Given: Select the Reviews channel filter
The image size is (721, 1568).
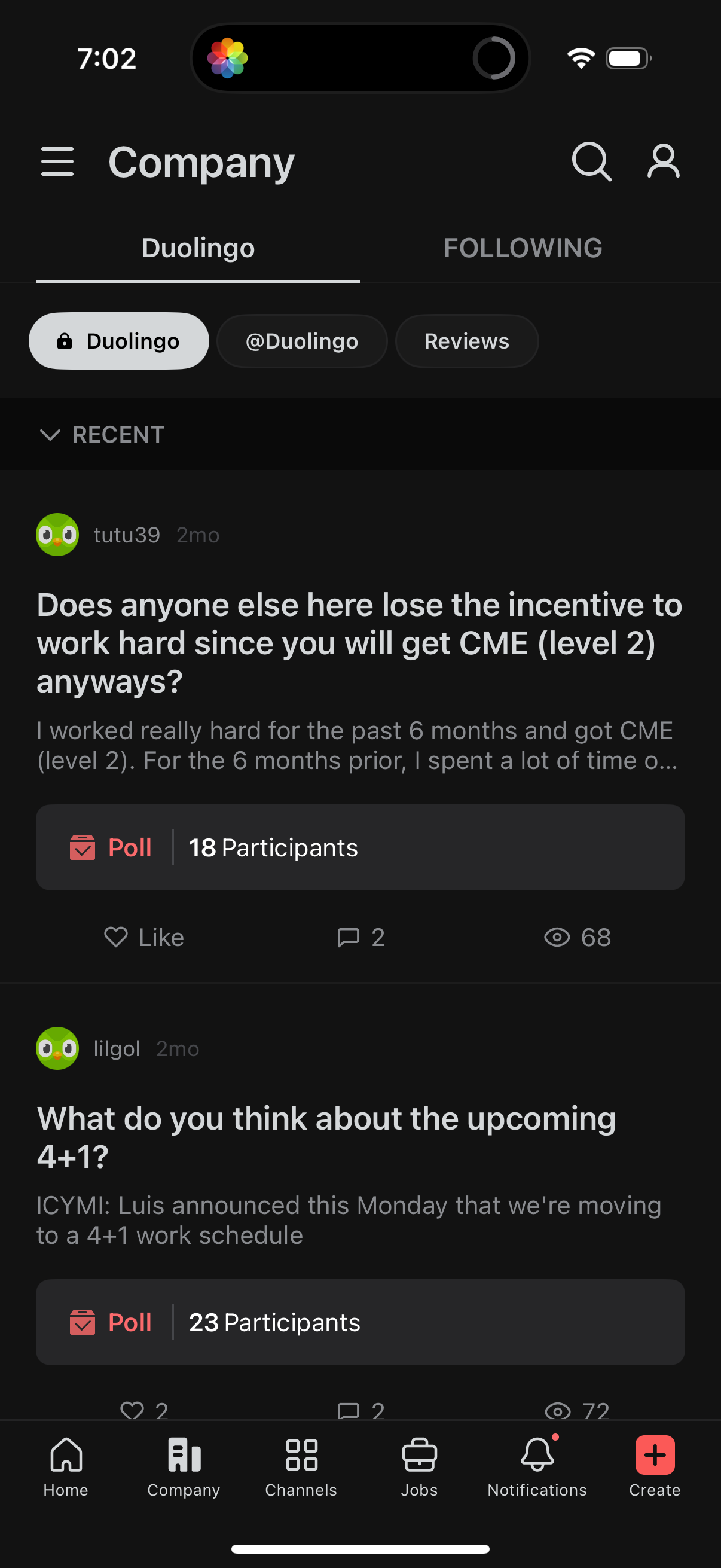Looking at the screenshot, I should (467, 341).
